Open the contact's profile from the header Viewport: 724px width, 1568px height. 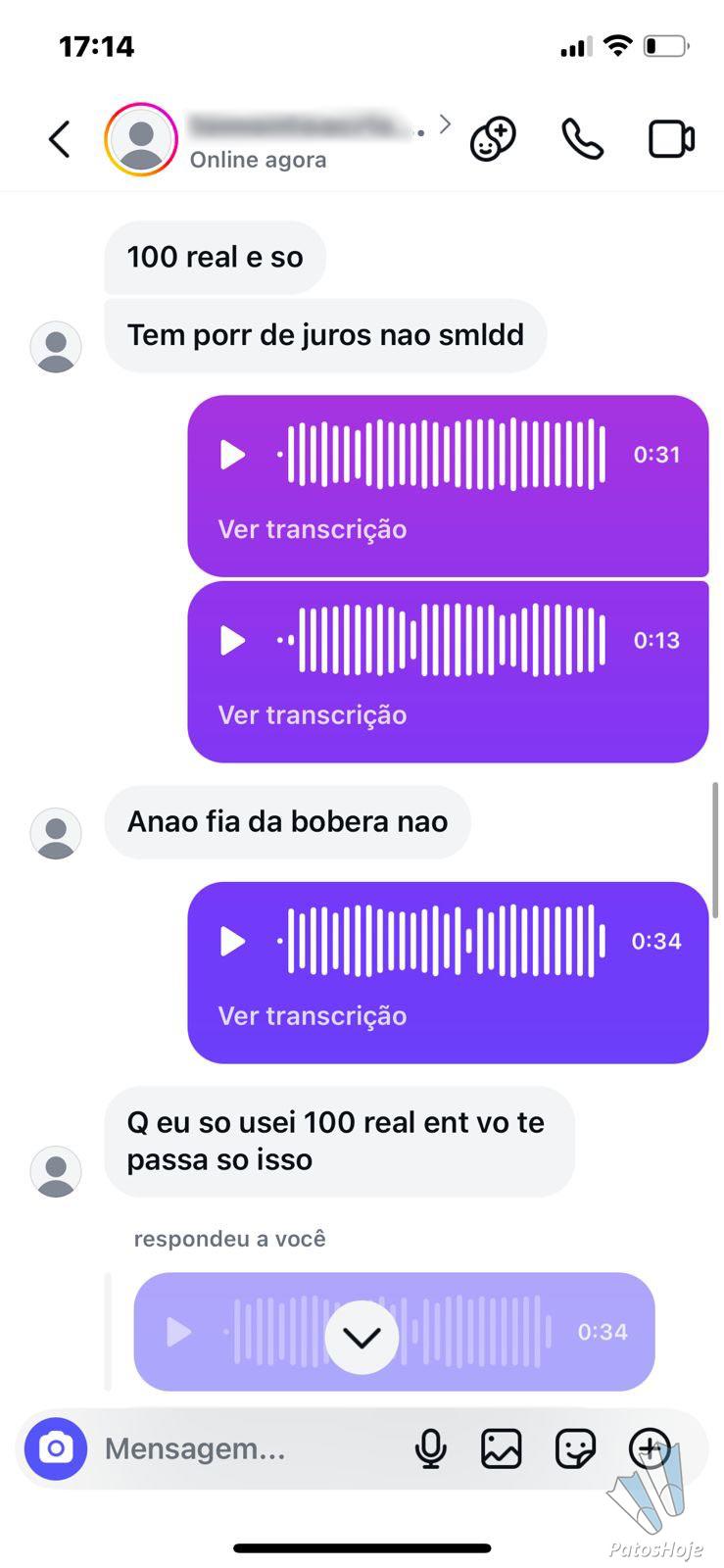click(294, 139)
